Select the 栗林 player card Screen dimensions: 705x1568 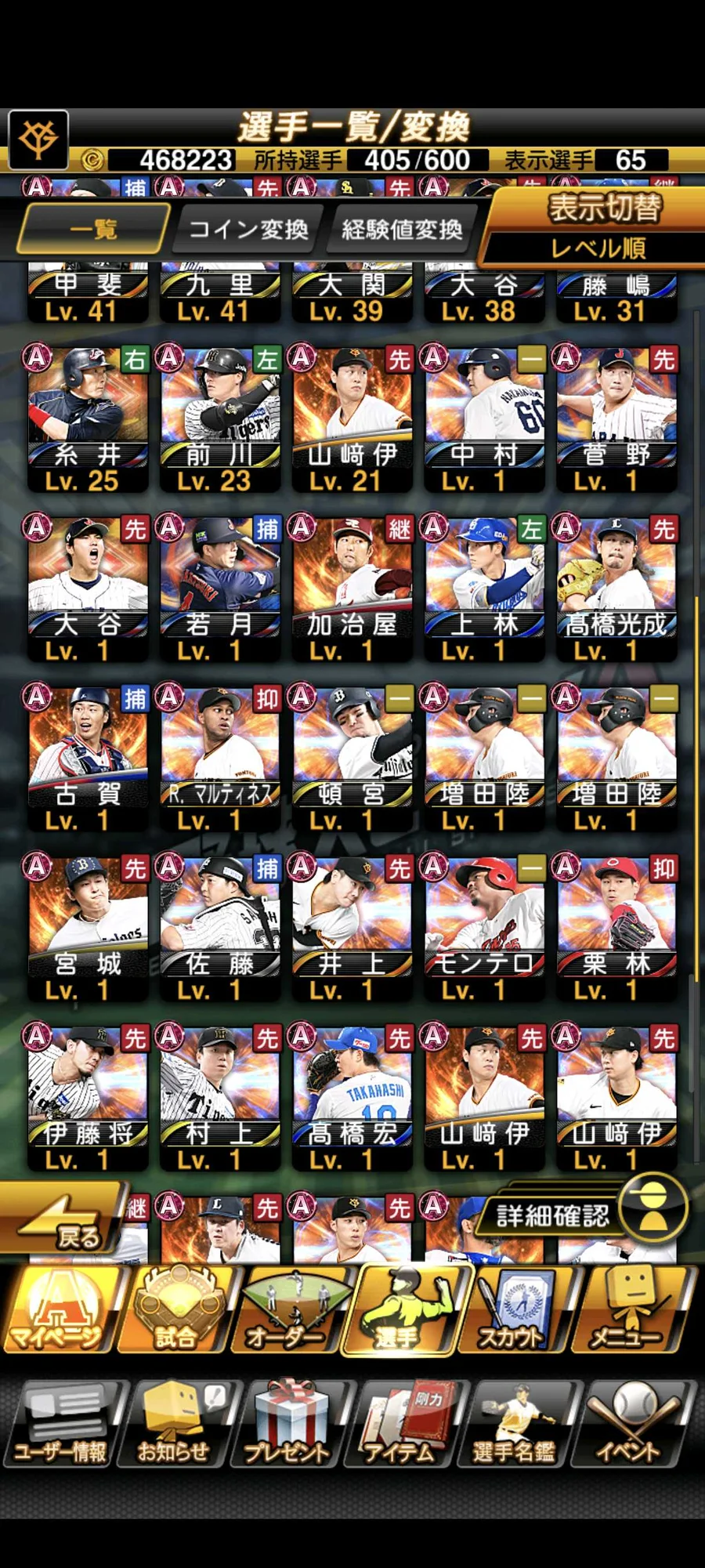tap(616, 929)
